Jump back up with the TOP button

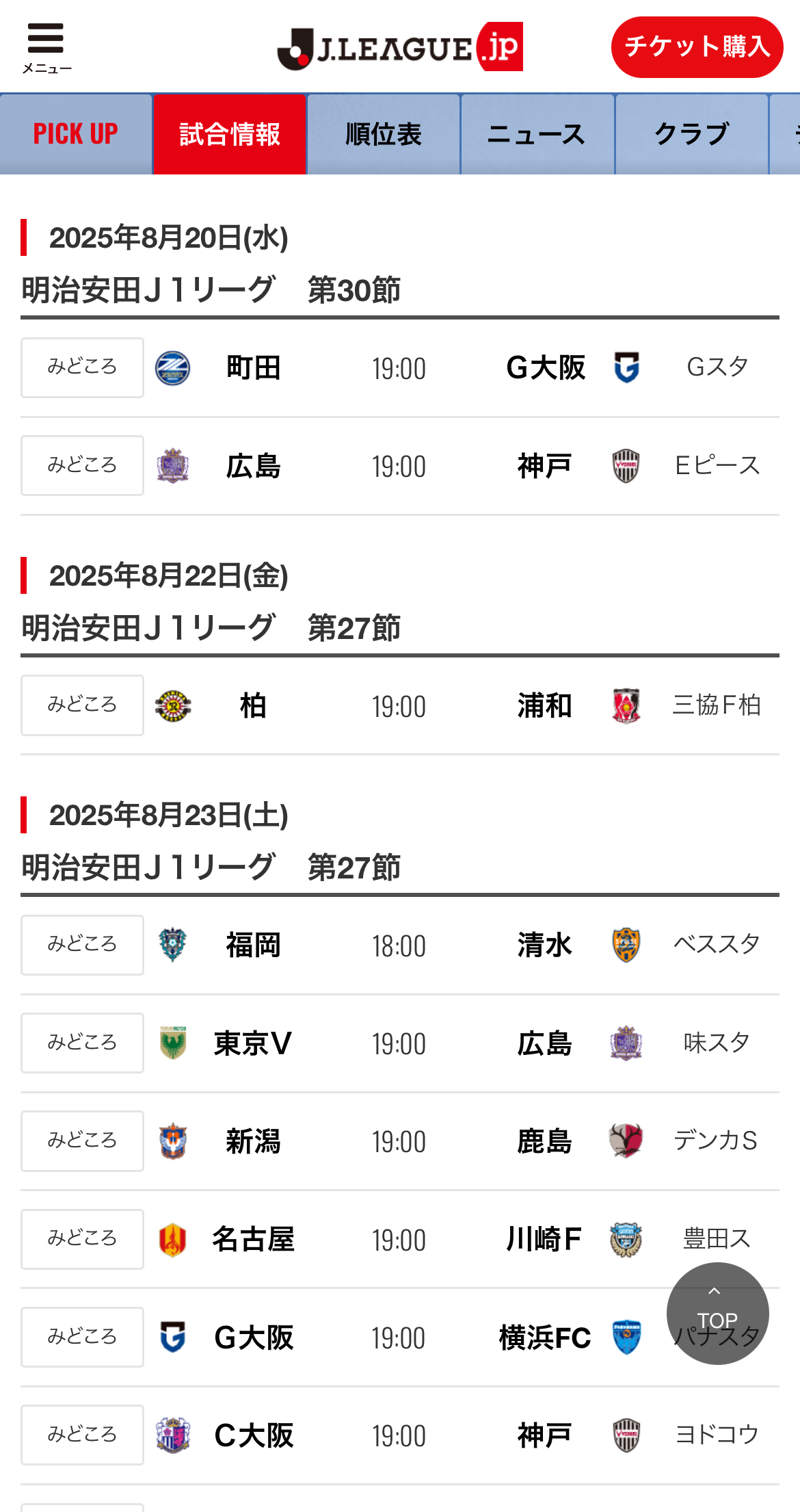(x=717, y=1314)
